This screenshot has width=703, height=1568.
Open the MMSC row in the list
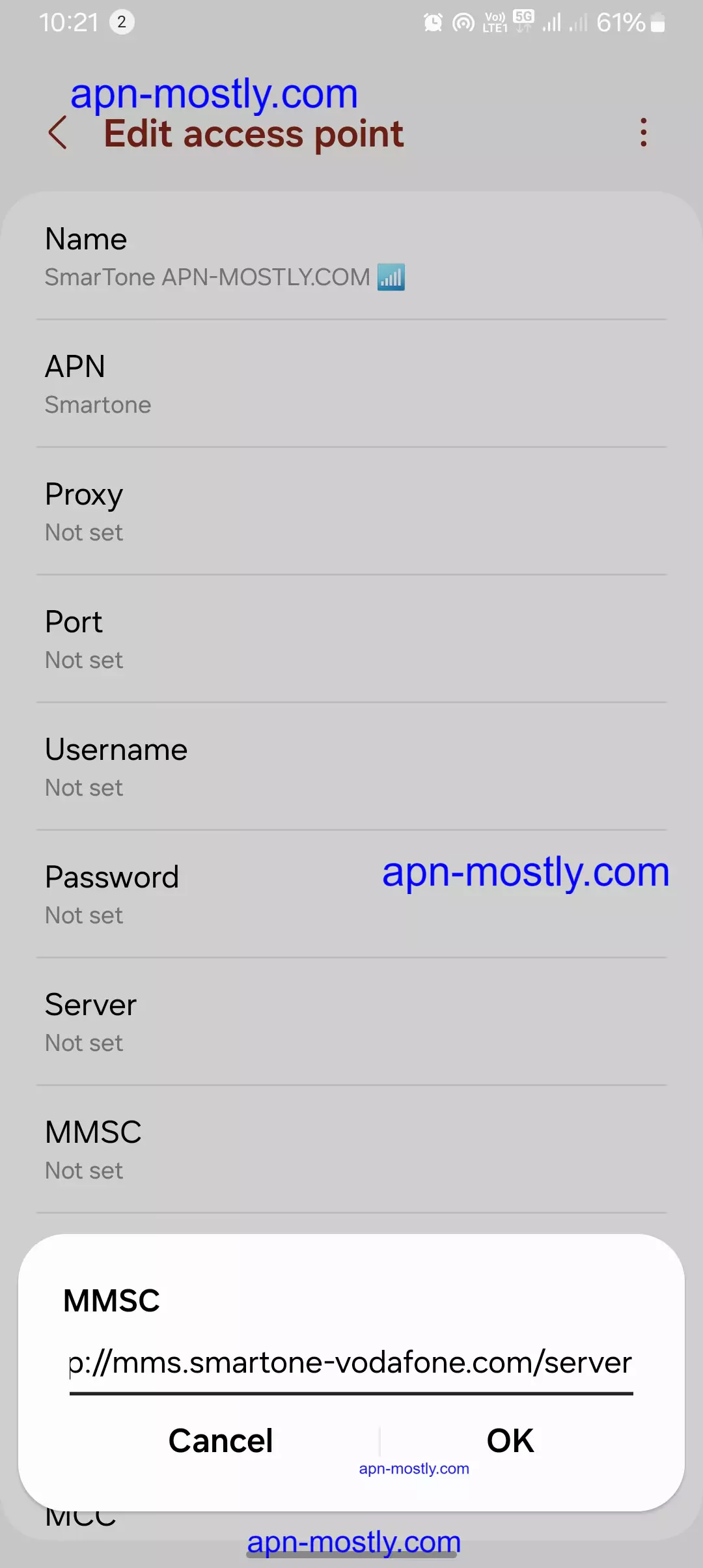[x=351, y=1150]
